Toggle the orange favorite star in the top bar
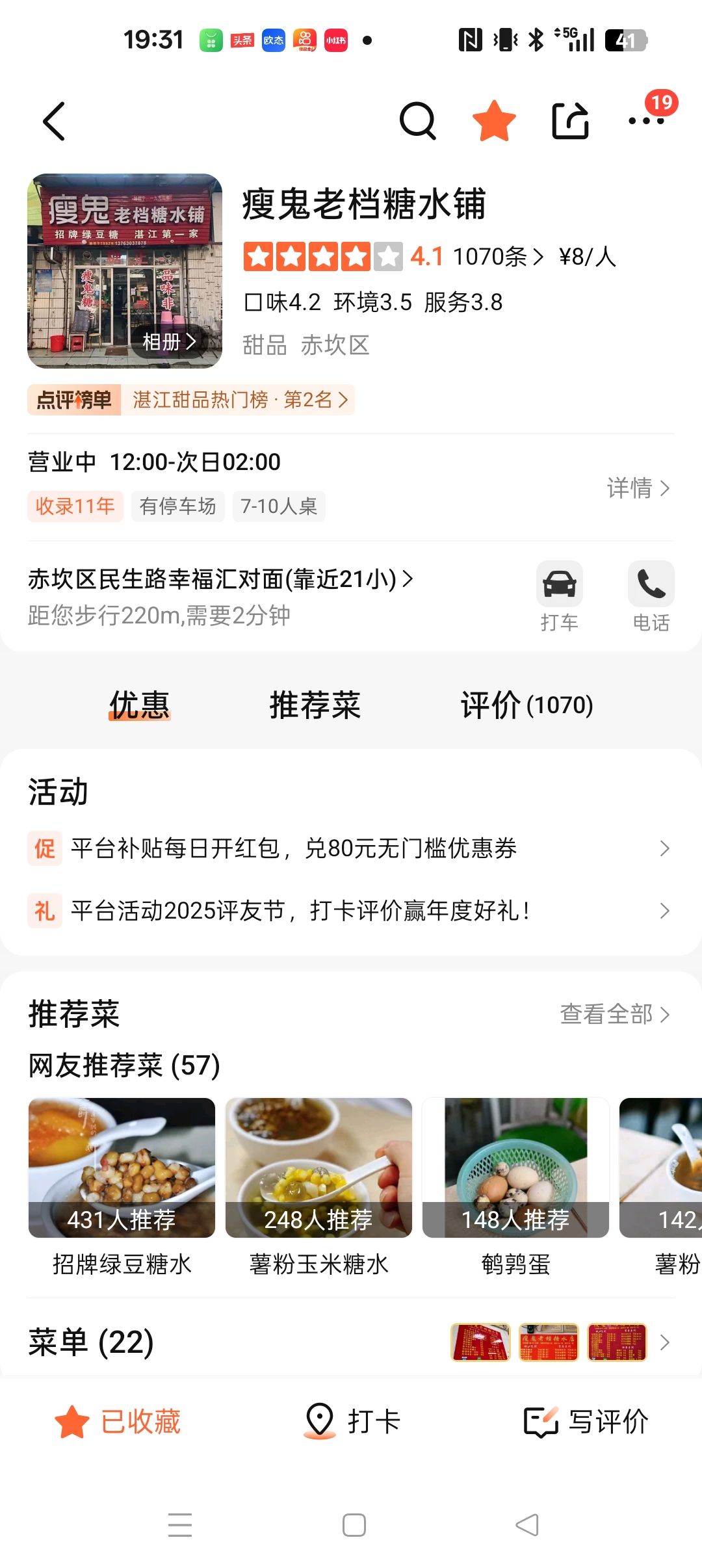702x1568 pixels. pyautogui.click(x=494, y=121)
